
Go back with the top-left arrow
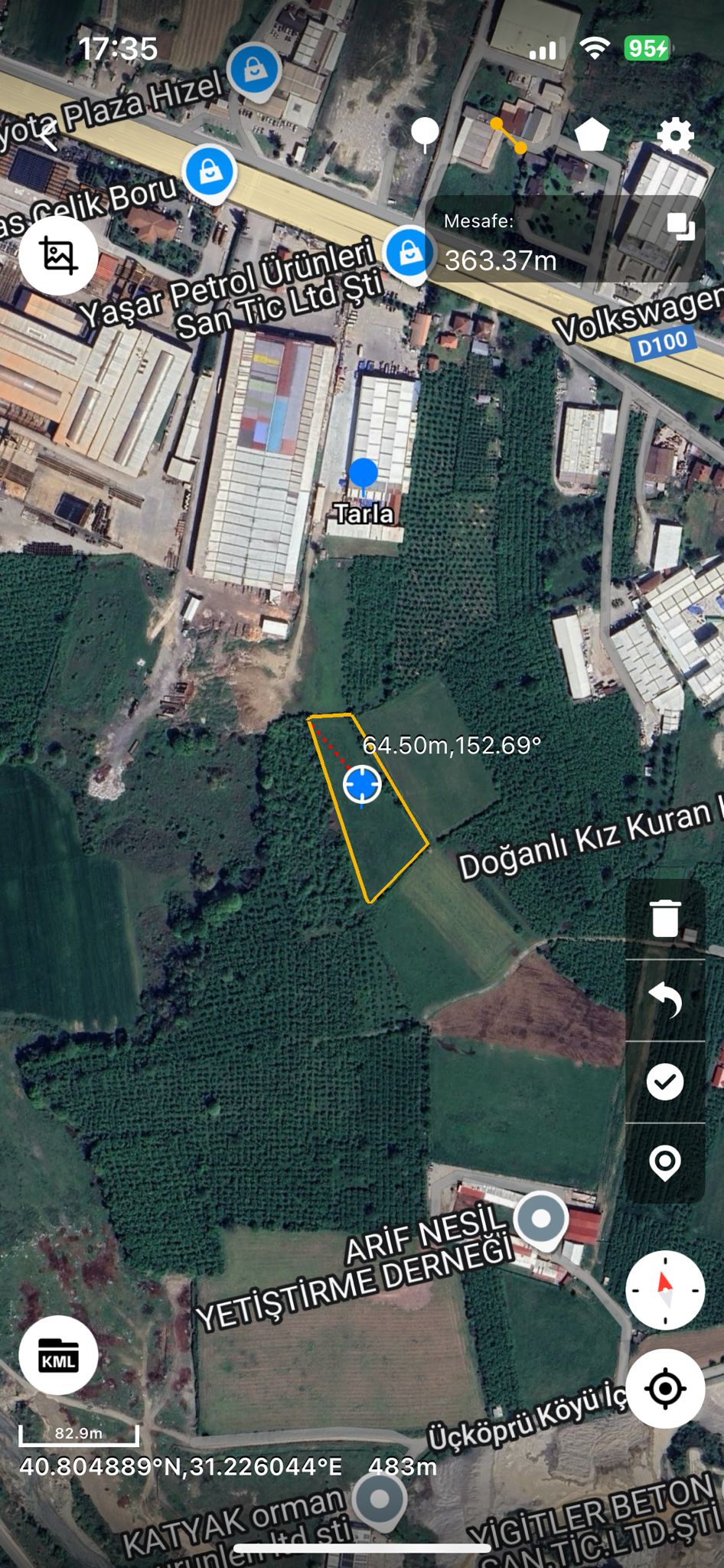pos(47,136)
